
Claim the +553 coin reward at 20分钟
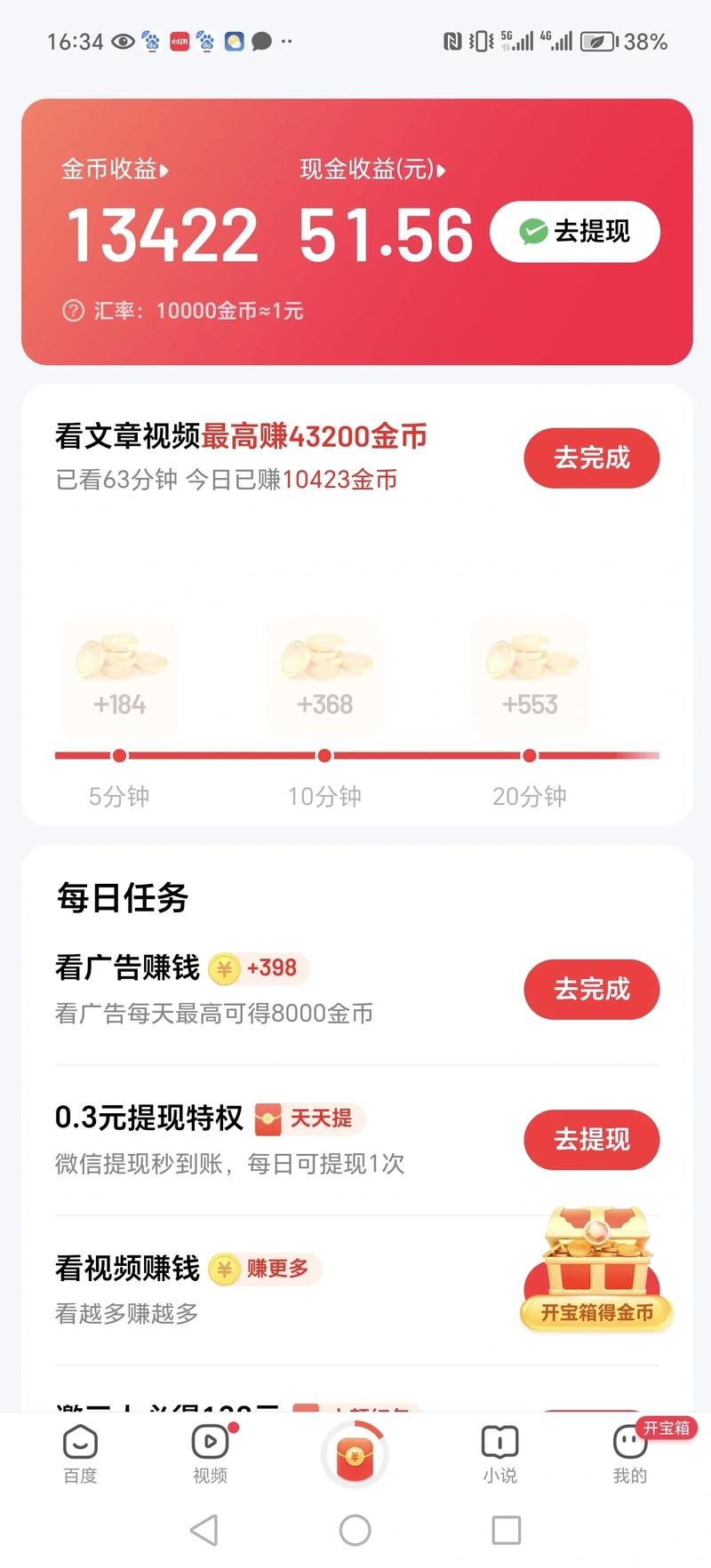530,677
